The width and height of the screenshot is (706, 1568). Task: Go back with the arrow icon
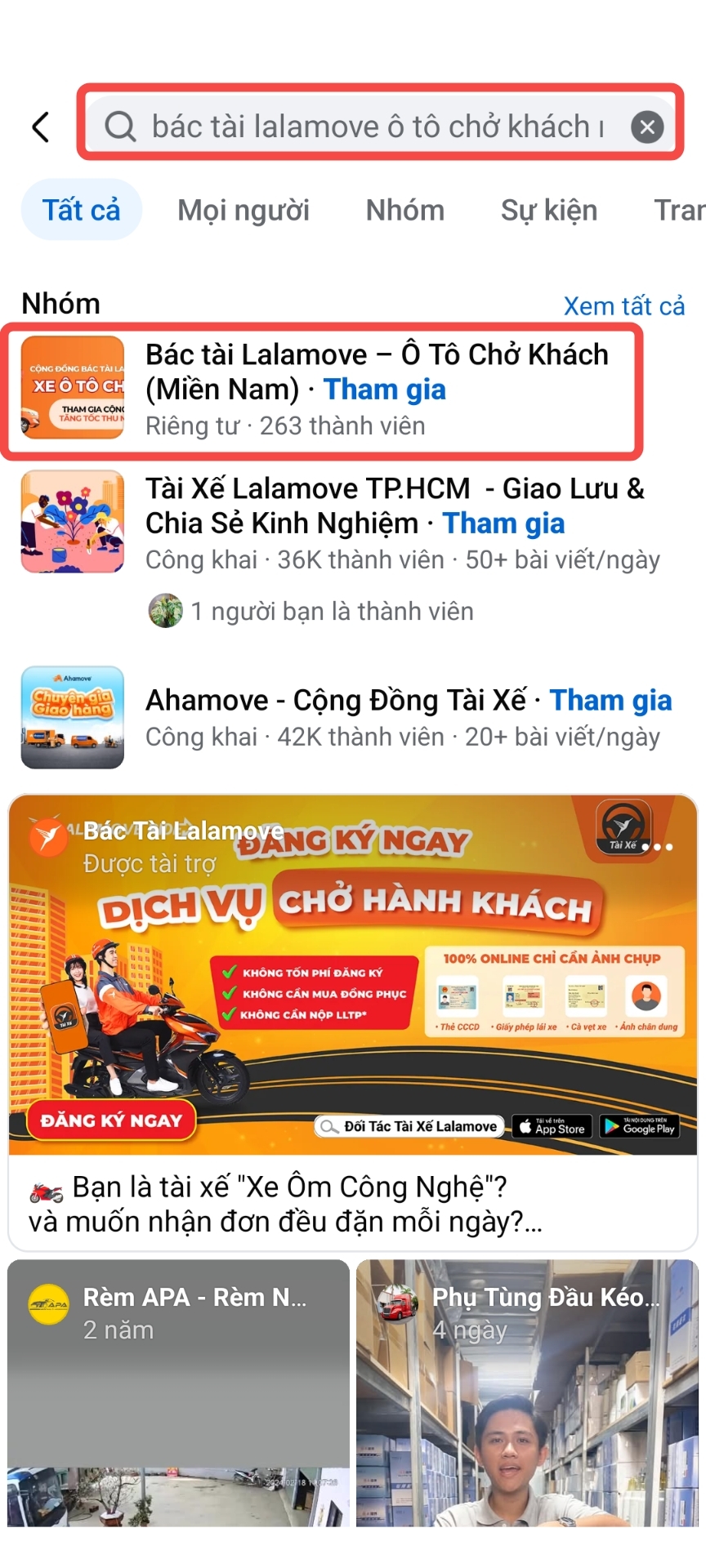click(41, 127)
